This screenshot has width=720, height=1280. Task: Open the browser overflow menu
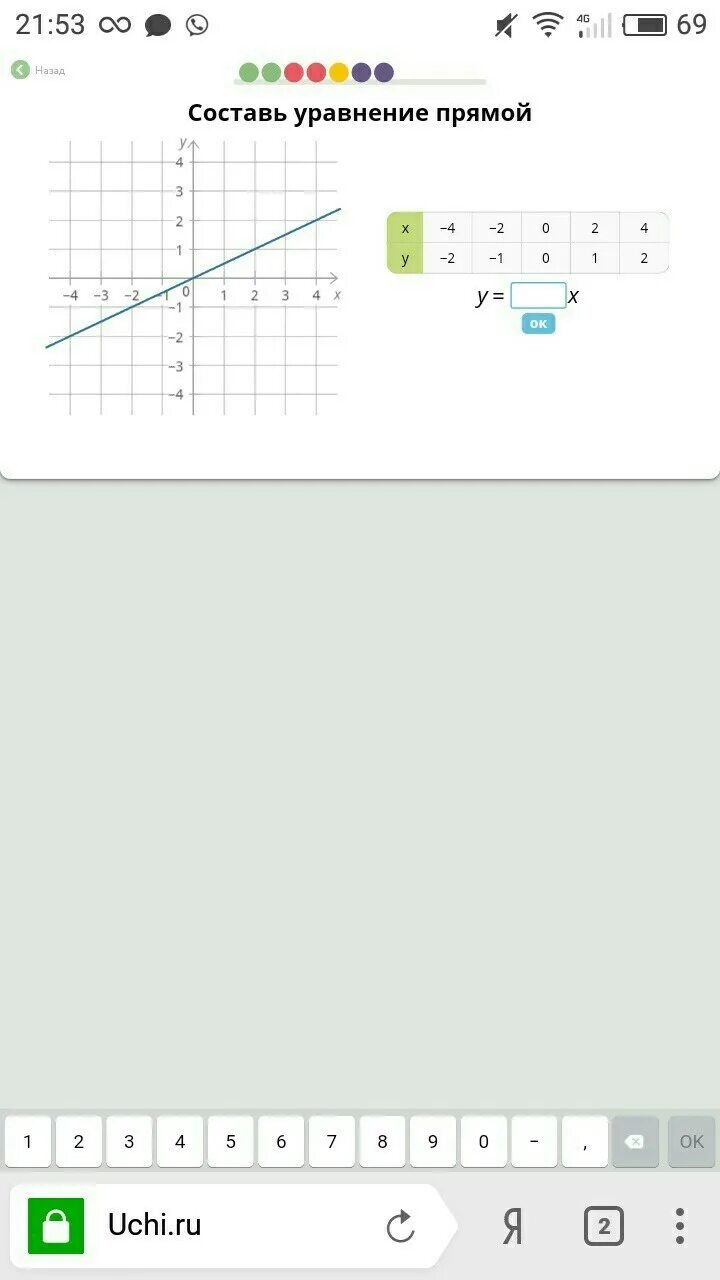(x=680, y=1226)
